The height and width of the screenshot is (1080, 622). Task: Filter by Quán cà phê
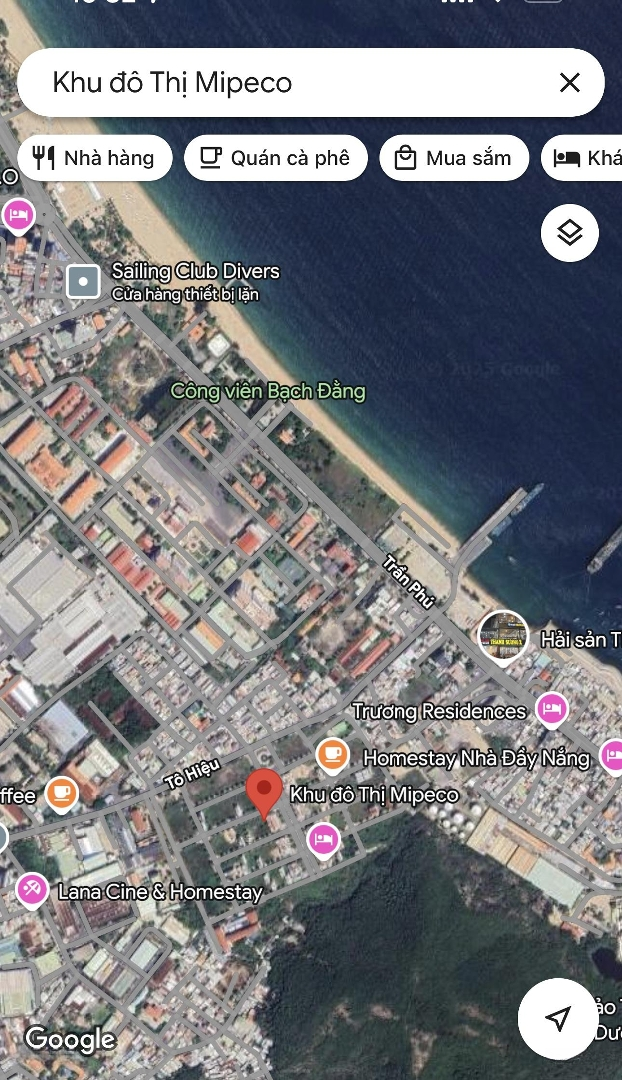pyautogui.click(x=276, y=158)
